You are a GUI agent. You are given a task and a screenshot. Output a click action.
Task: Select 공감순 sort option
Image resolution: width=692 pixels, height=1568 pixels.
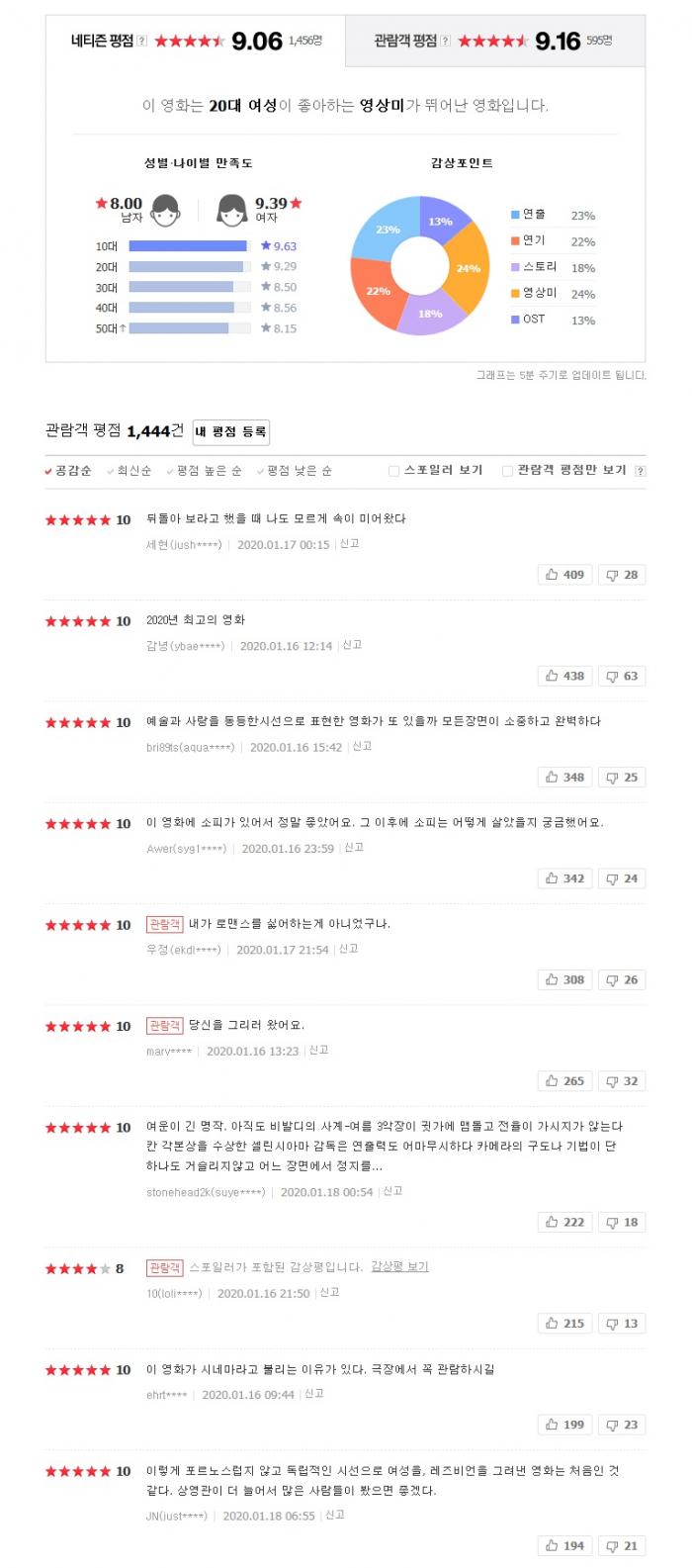point(68,471)
